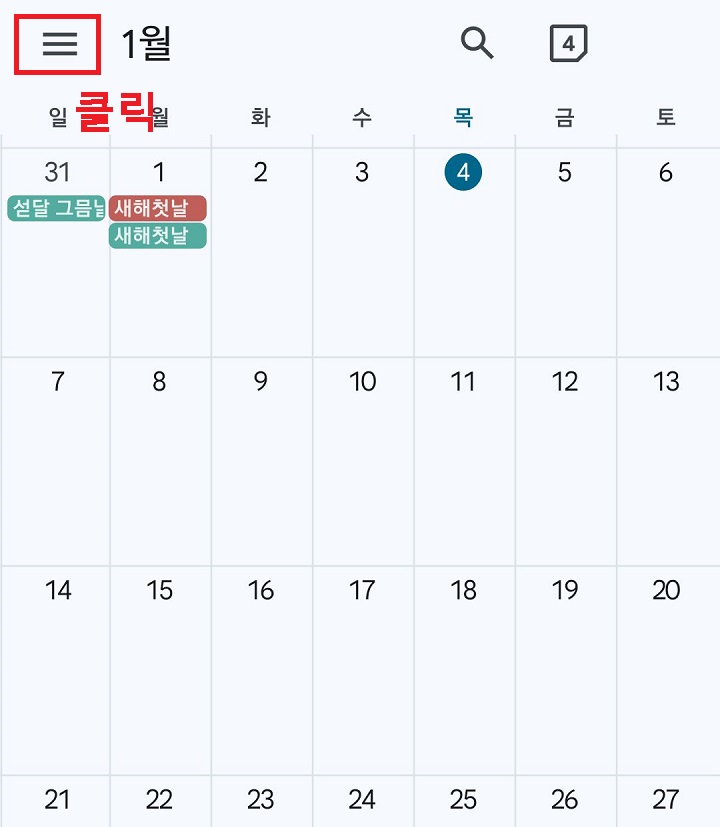Select date 15 in the calendar grid
This screenshot has width=720, height=827.
(159, 590)
